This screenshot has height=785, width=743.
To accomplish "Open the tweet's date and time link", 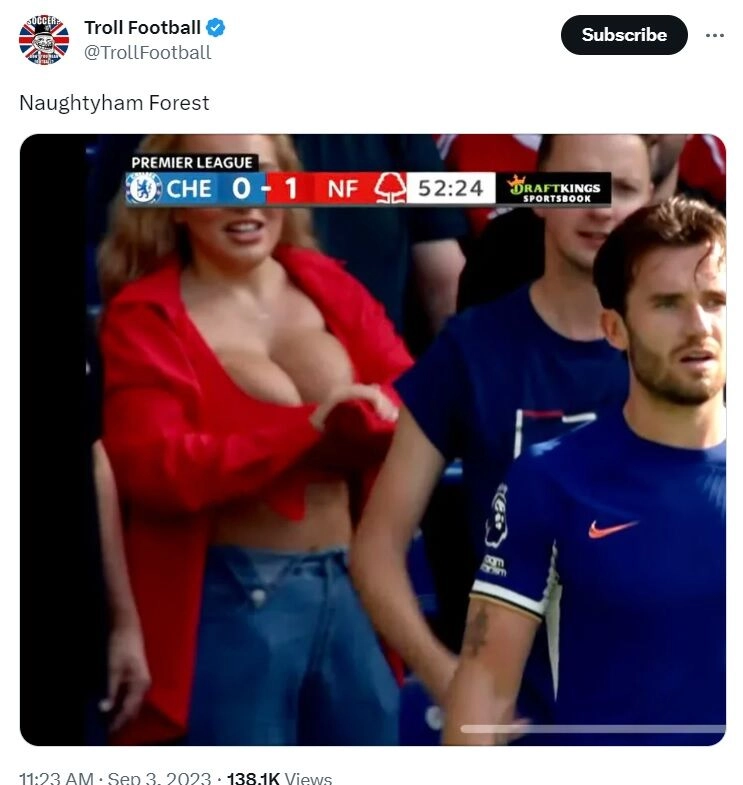I will point(115,778).
